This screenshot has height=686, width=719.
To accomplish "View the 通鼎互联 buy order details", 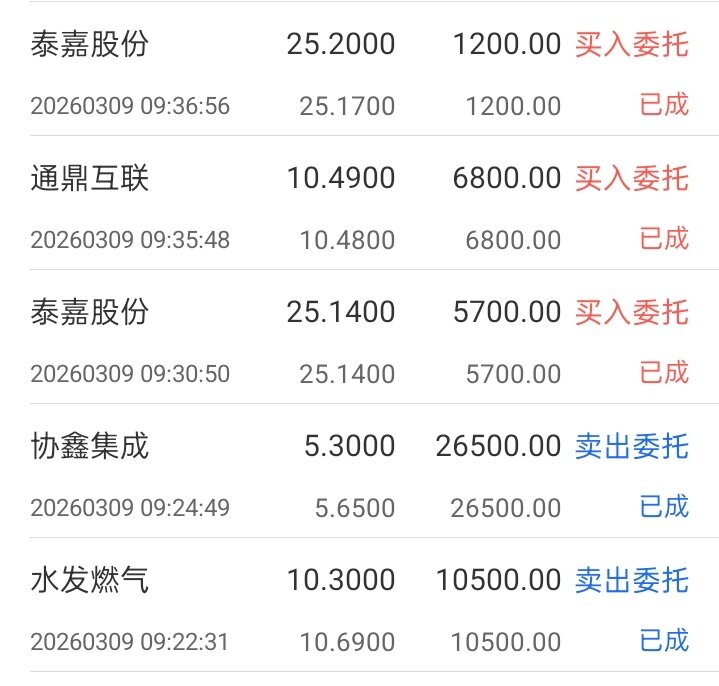I will [x=359, y=207].
